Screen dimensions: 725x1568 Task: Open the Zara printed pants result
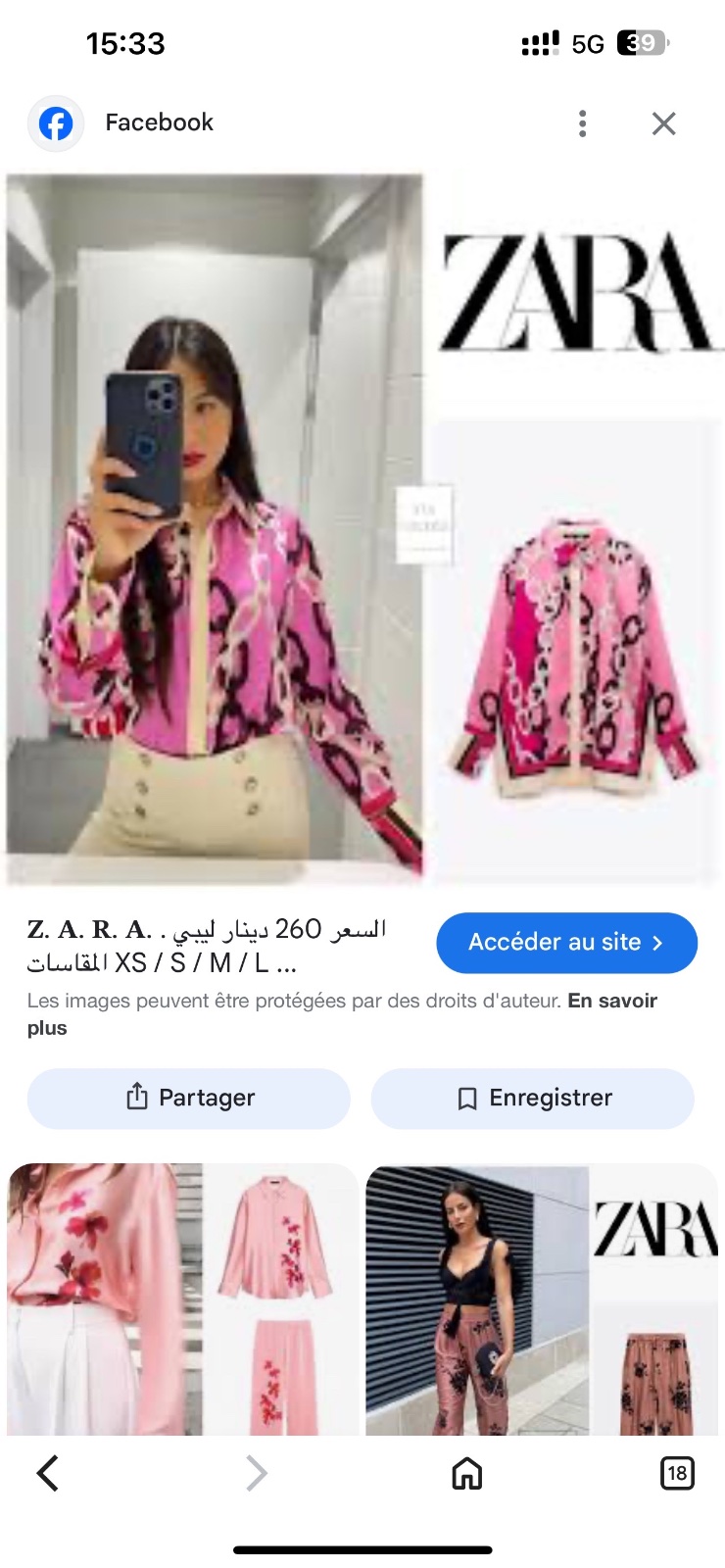(542, 1299)
